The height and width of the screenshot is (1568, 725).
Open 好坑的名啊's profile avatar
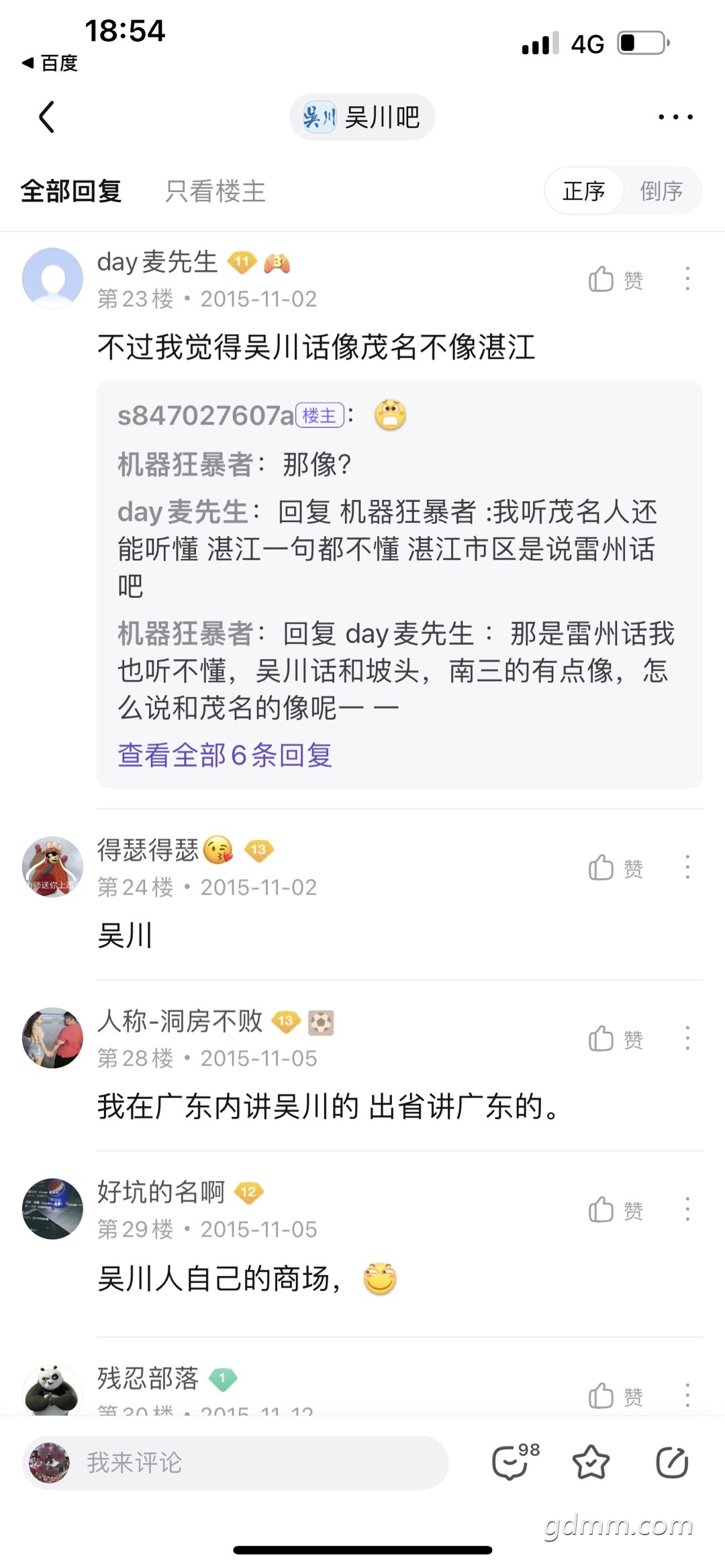52,1208
